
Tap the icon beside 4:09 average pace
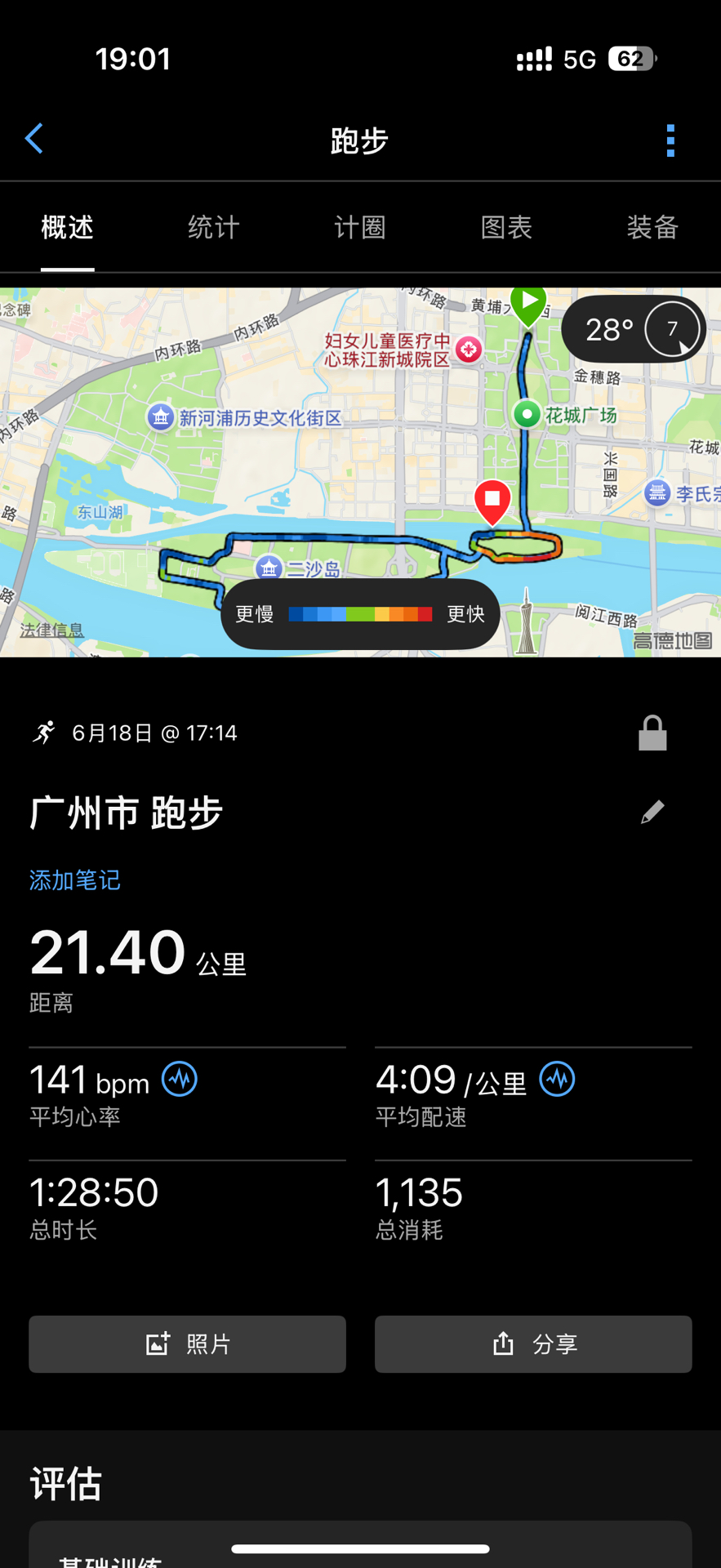(x=558, y=1080)
